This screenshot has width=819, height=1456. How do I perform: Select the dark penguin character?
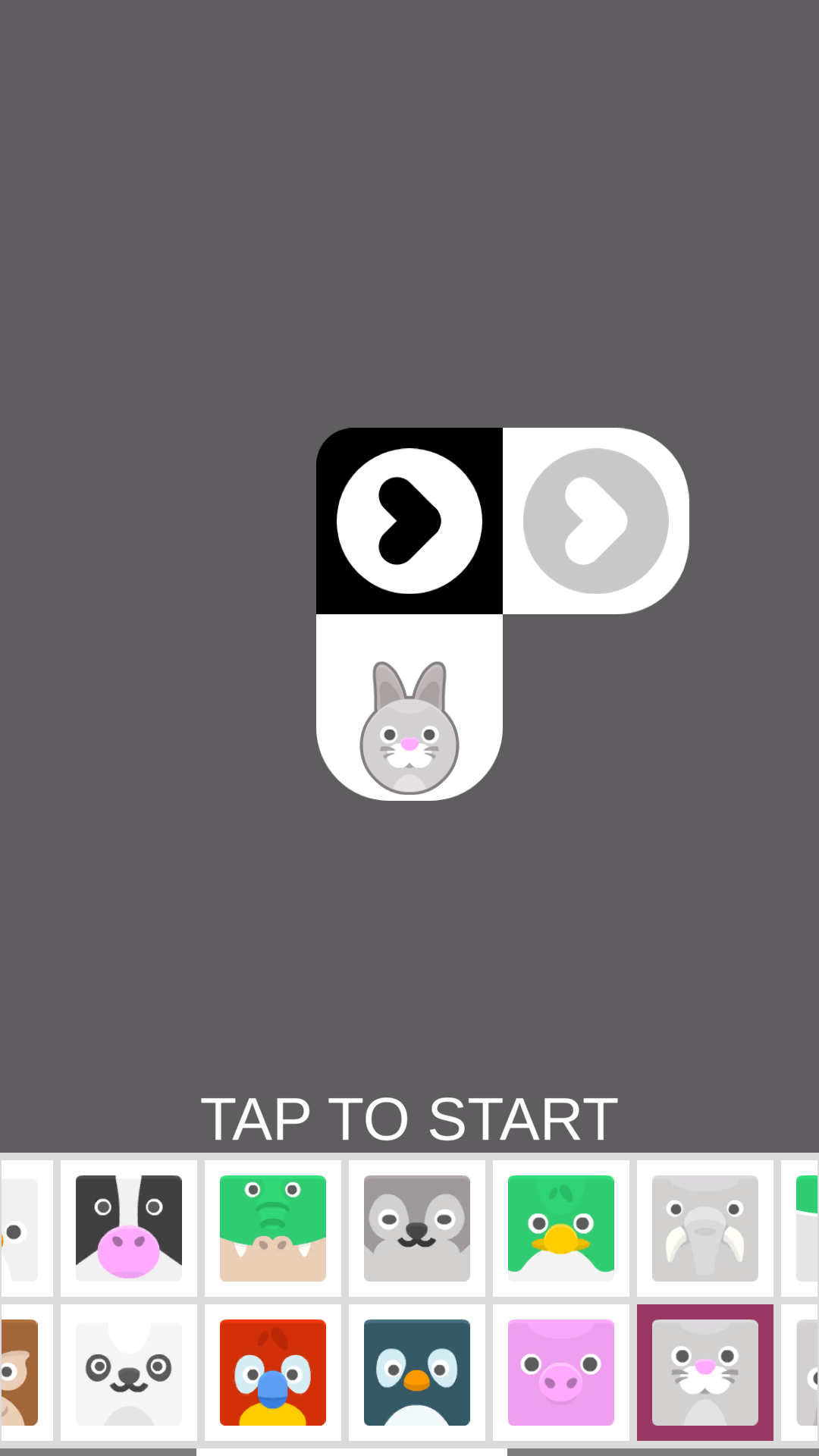(x=416, y=1373)
